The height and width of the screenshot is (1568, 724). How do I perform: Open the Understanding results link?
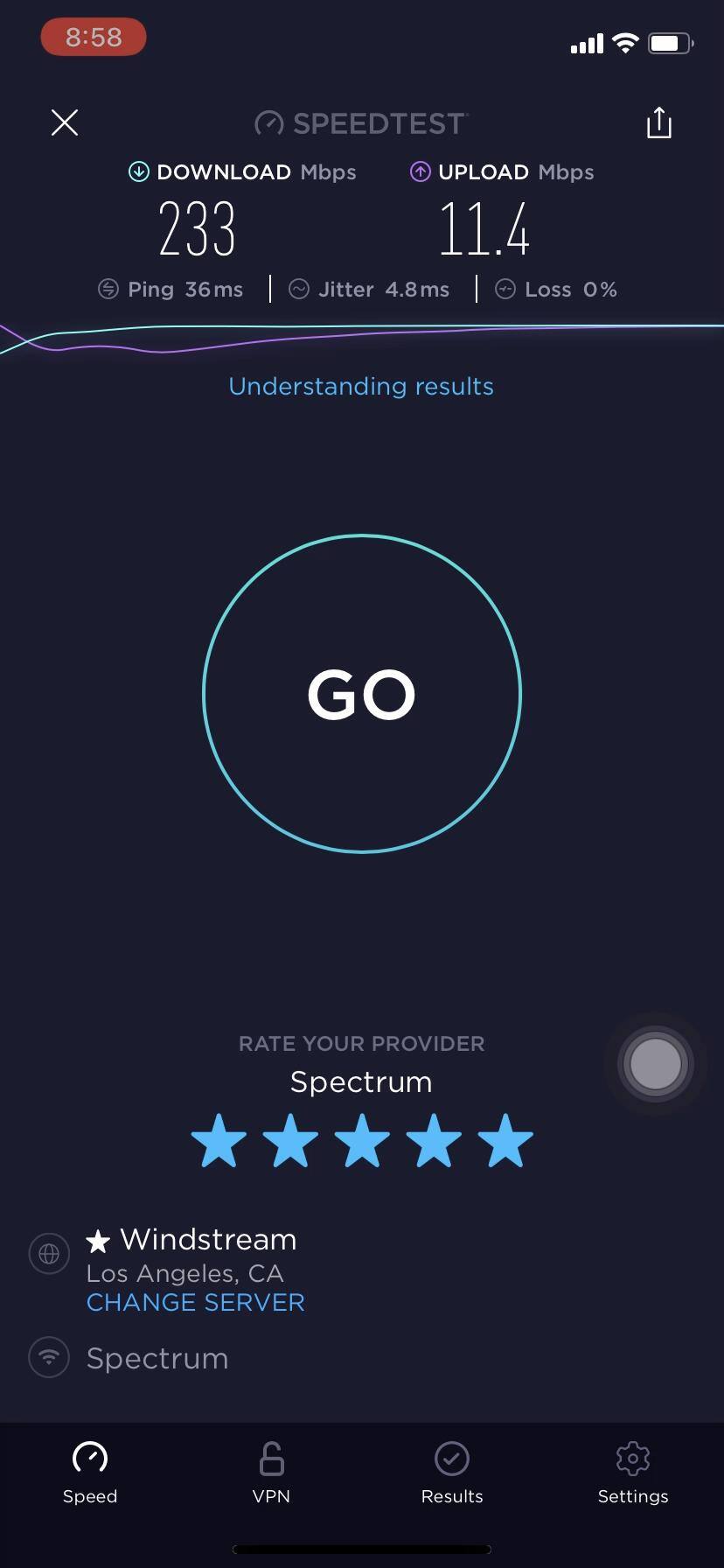pyautogui.click(x=361, y=386)
